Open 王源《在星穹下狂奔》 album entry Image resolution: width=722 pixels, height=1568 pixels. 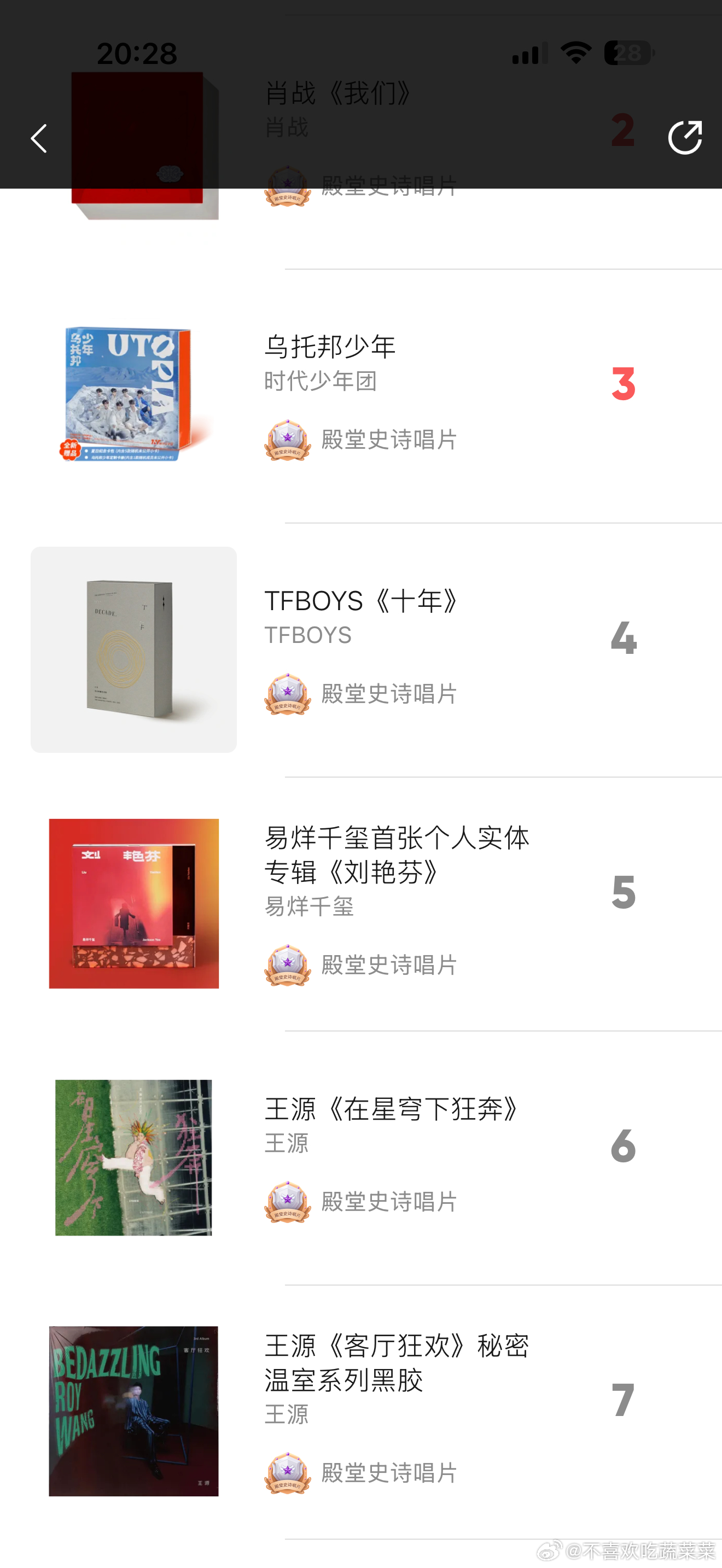click(393, 1109)
